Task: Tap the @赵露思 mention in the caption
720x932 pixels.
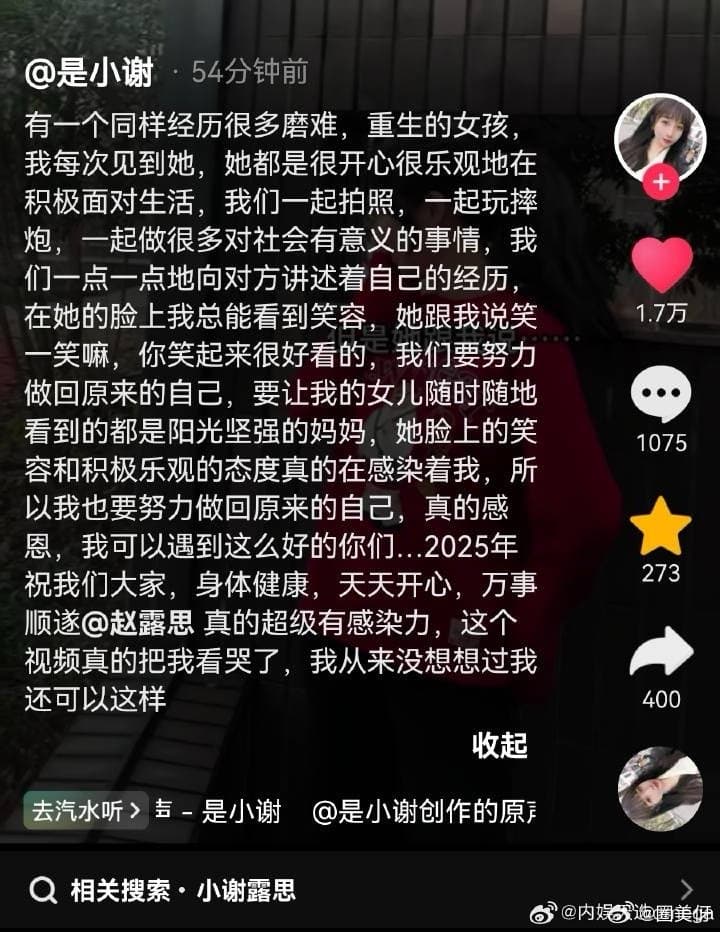Action: (139, 623)
